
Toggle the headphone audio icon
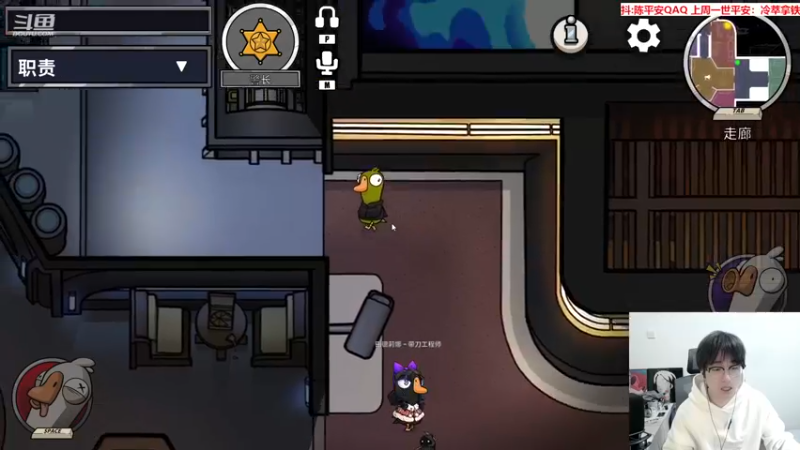(327, 18)
